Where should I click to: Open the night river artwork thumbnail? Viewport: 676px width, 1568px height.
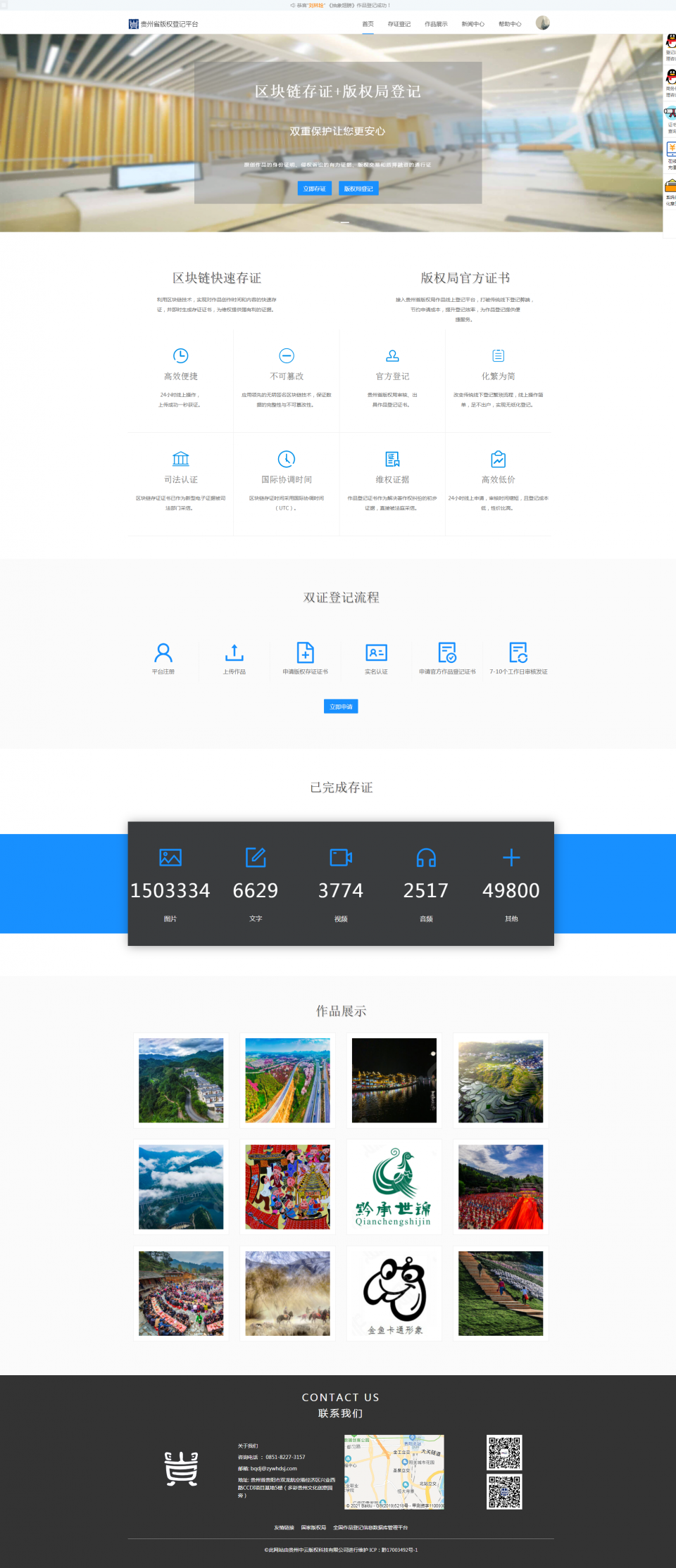click(394, 1080)
